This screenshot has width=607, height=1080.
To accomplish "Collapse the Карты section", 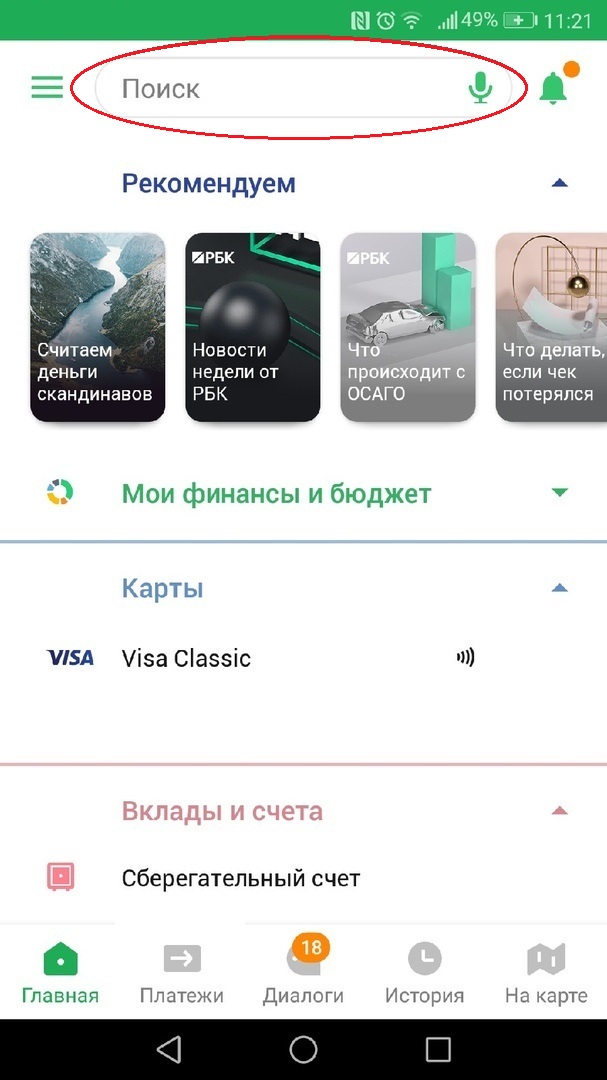I will click(560, 588).
